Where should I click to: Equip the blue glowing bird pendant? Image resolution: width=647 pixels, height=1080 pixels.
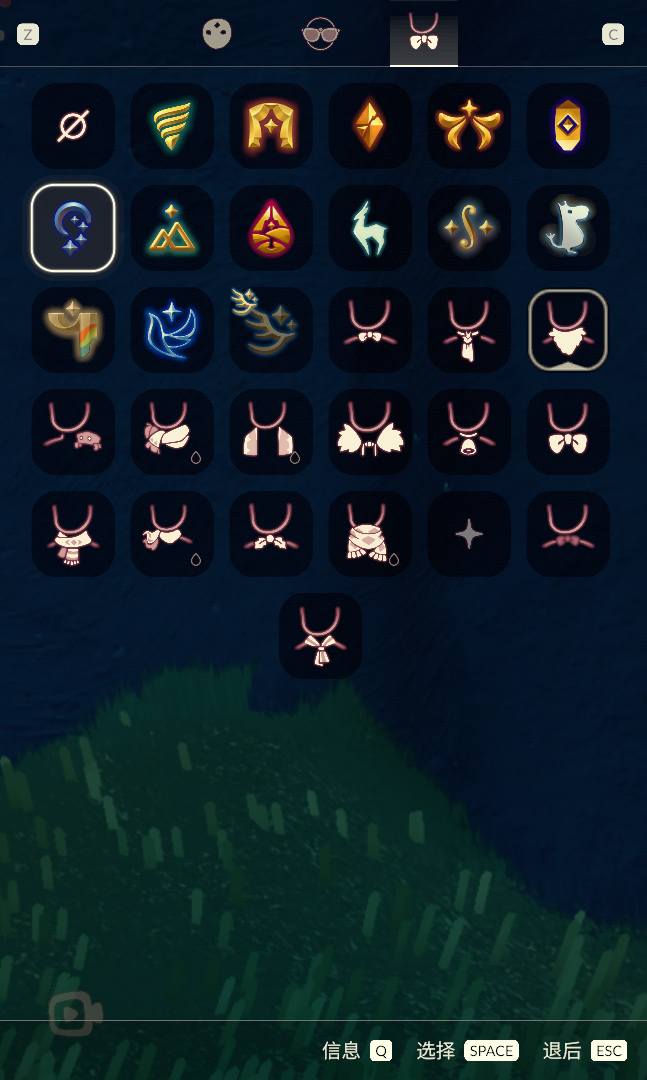(x=172, y=330)
